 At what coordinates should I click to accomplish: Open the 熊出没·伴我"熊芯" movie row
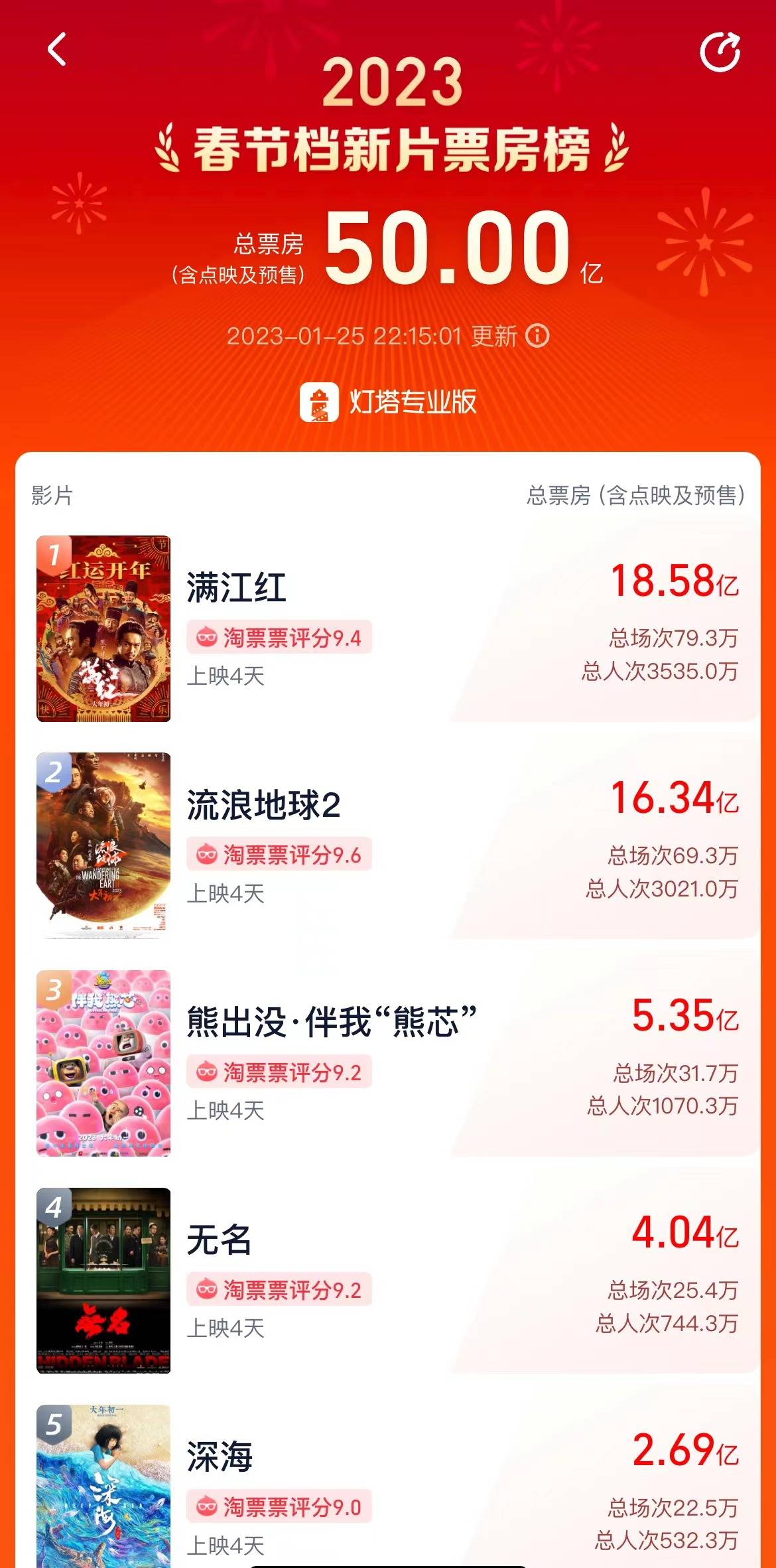coord(388,1063)
